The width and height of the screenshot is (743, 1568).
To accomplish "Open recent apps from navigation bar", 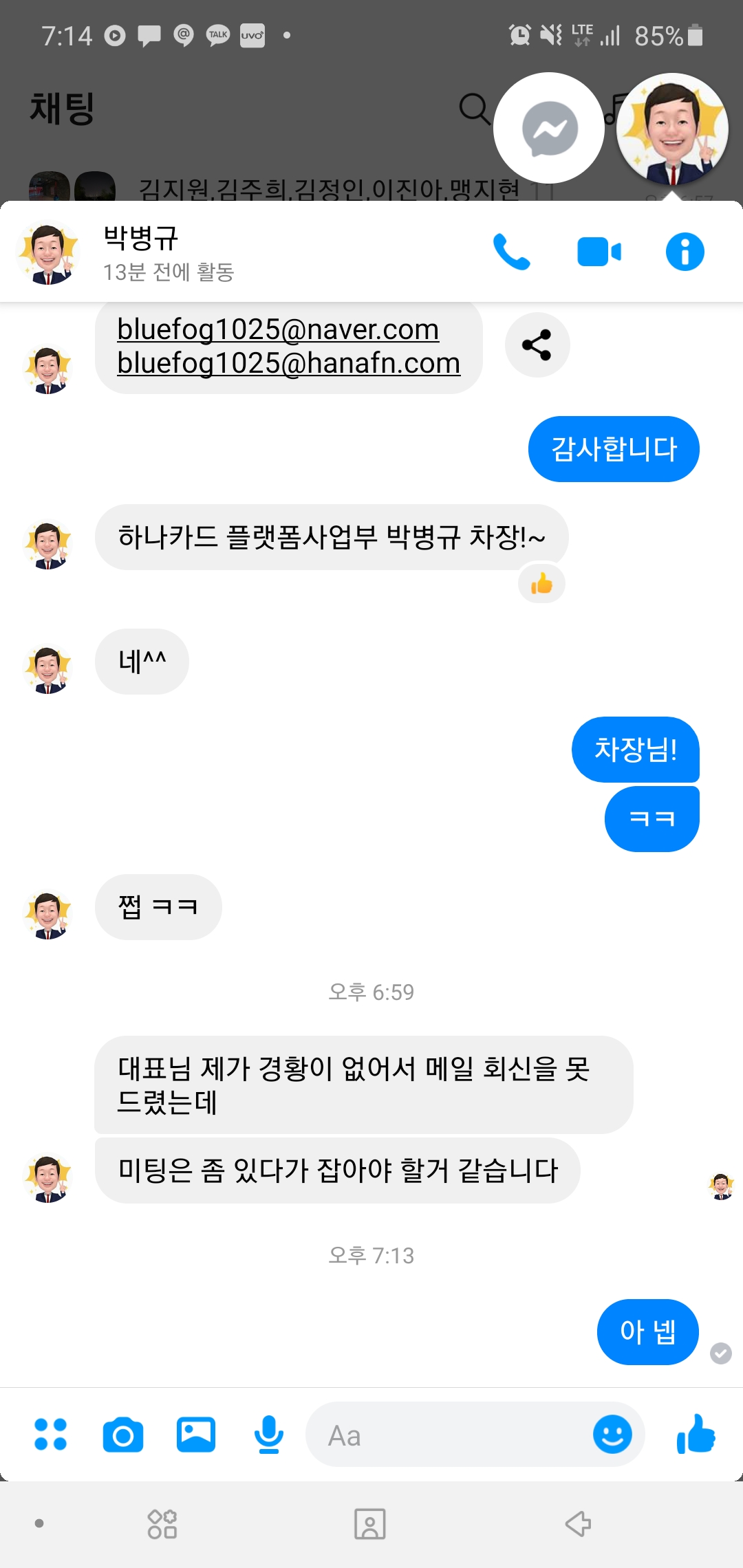I will (x=162, y=1524).
